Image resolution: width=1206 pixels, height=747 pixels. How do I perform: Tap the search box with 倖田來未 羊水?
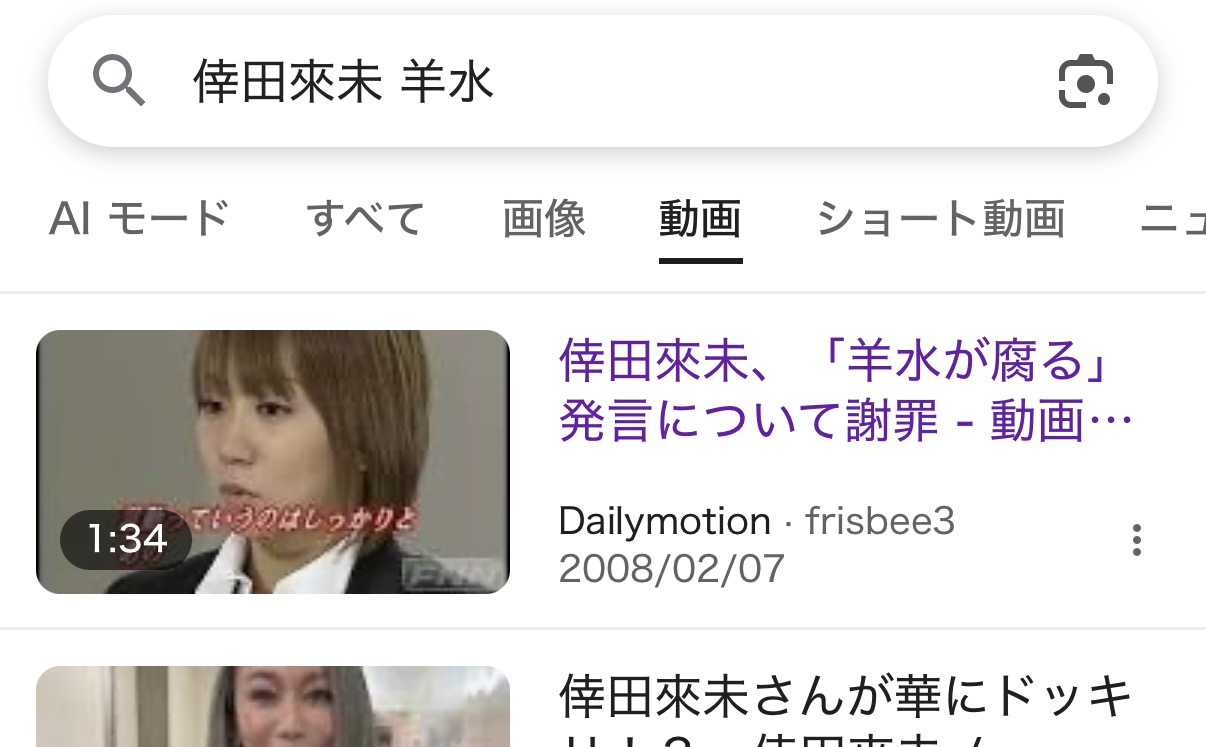pos(560,82)
